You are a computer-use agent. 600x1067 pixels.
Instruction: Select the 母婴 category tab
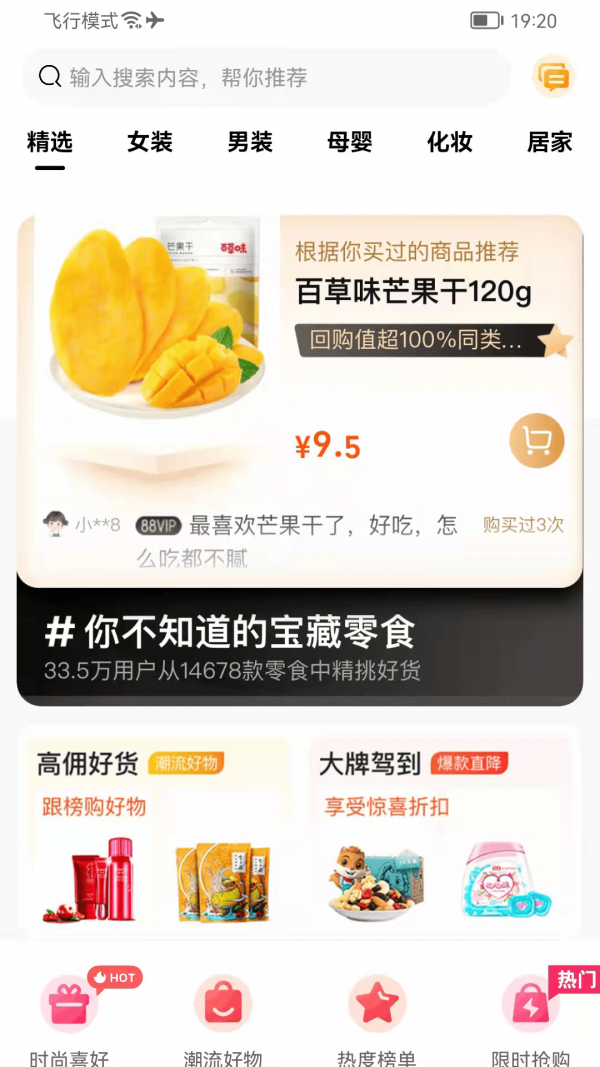click(x=350, y=142)
